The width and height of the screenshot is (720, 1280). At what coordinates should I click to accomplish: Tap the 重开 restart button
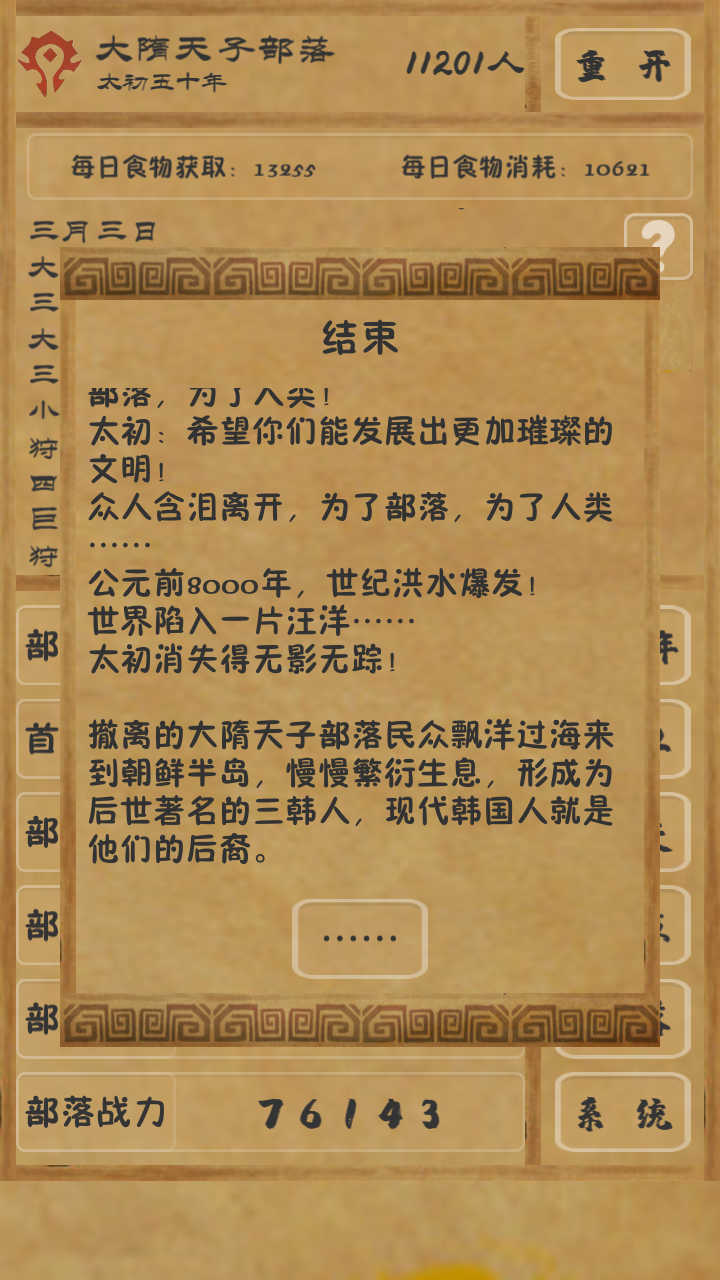pos(623,65)
